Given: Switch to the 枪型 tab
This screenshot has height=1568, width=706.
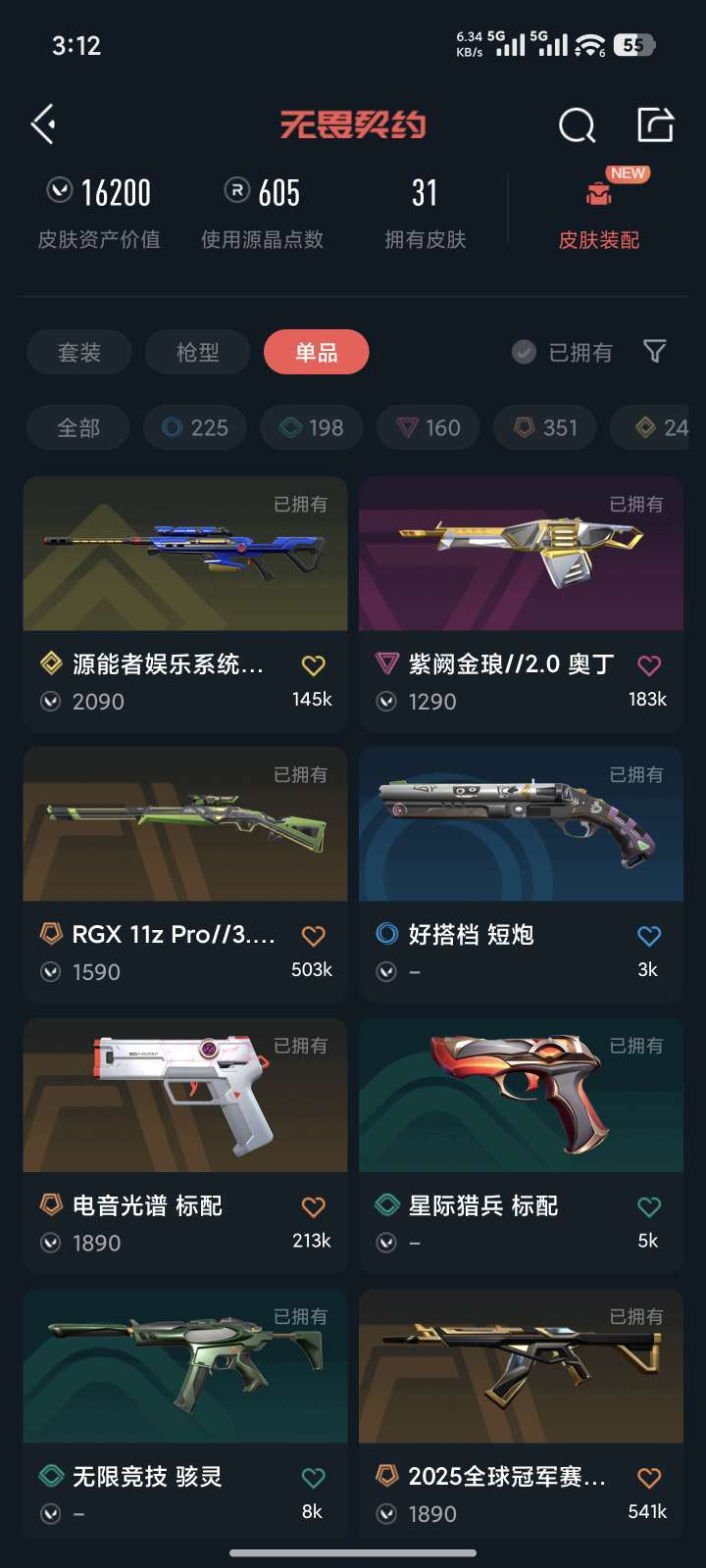Looking at the screenshot, I should (x=199, y=351).
